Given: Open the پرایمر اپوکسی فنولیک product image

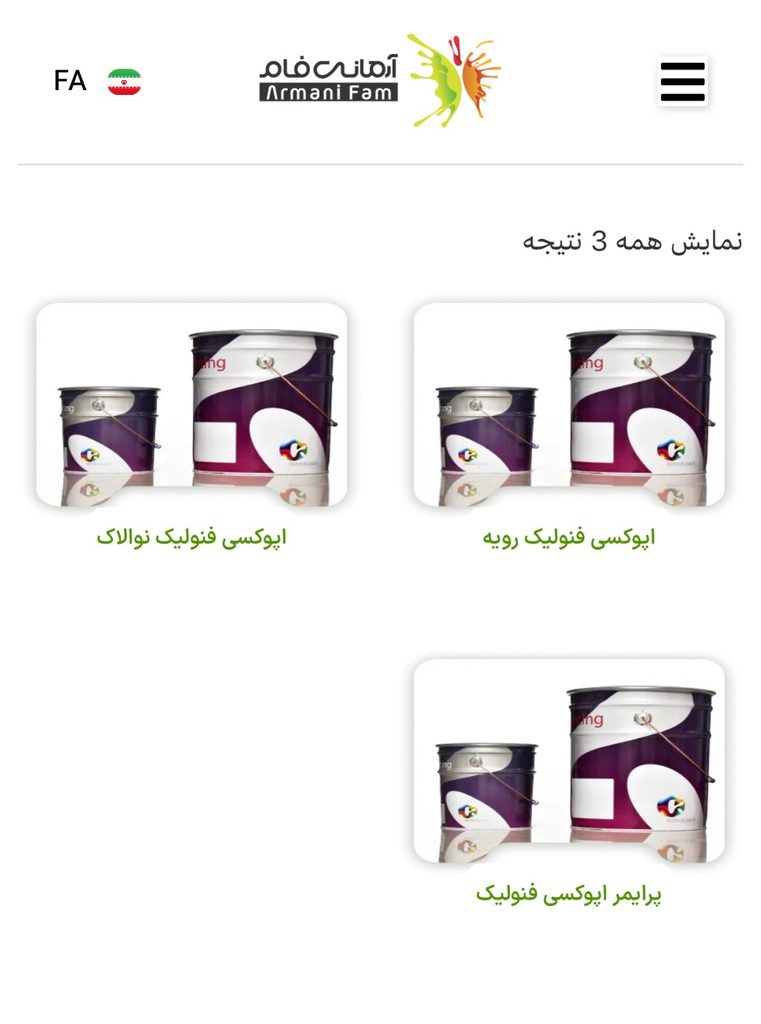Looking at the screenshot, I should point(569,761).
